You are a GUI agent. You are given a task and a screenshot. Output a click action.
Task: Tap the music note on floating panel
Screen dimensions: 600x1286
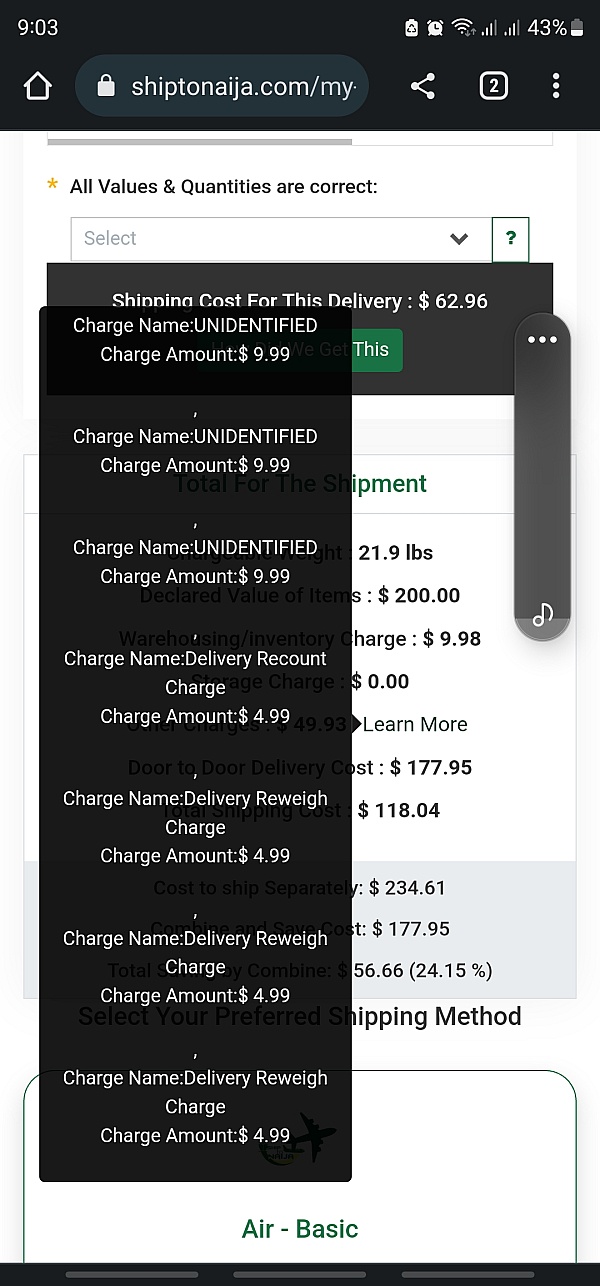(x=543, y=613)
